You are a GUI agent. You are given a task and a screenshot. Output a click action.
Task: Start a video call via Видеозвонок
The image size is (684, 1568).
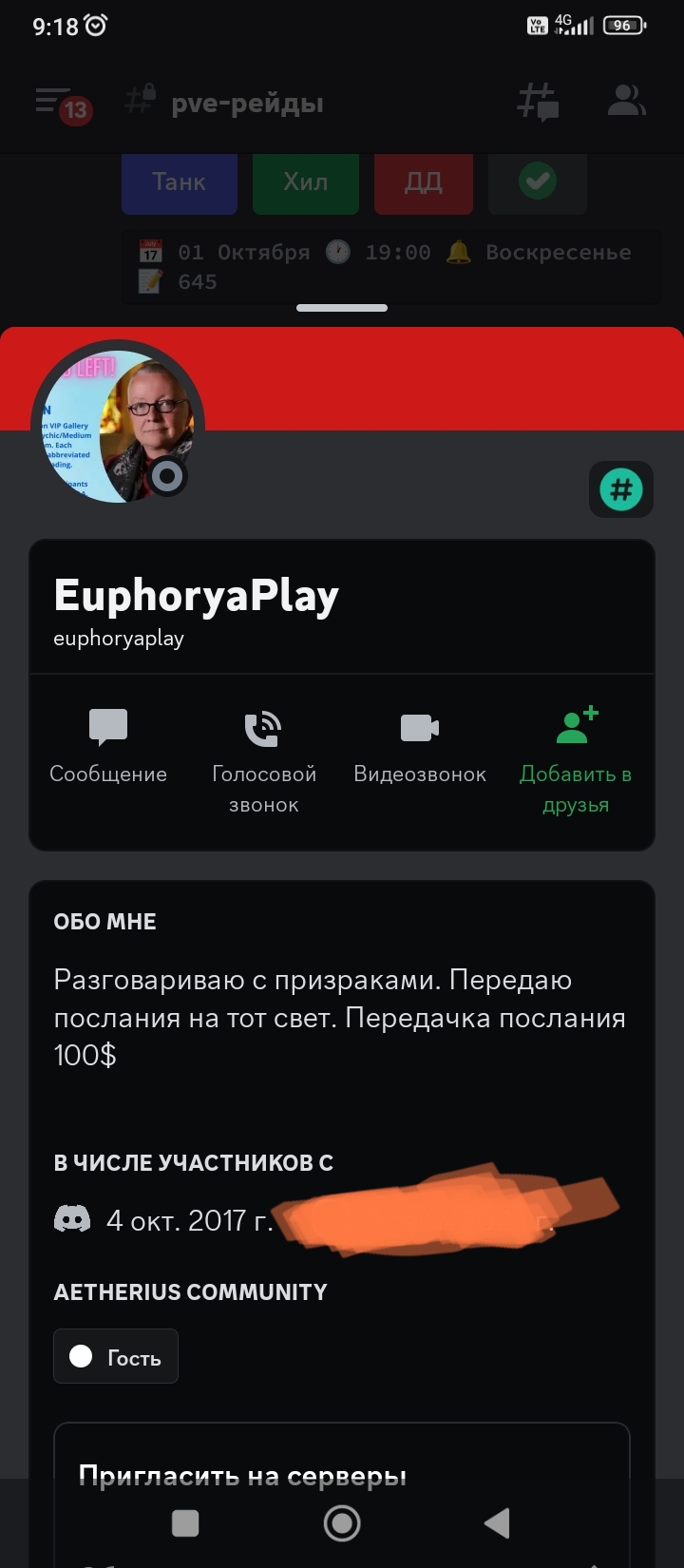click(419, 746)
